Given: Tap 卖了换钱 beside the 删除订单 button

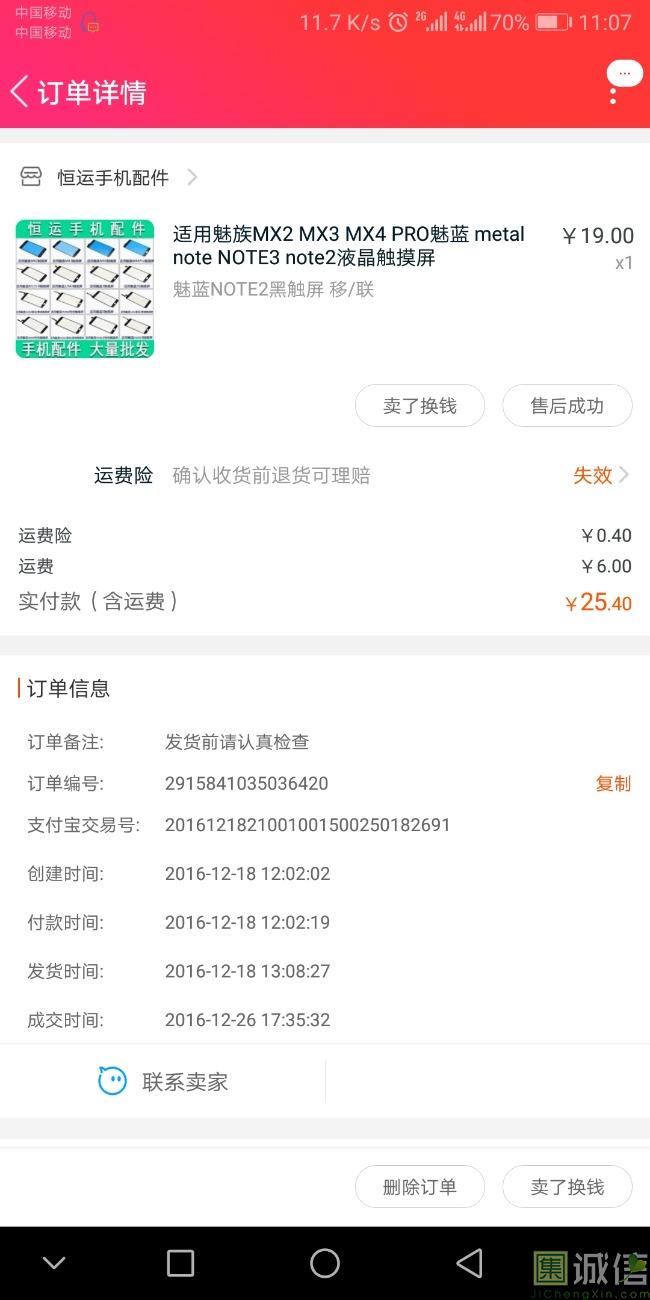Looking at the screenshot, I should pos(567,1187).
